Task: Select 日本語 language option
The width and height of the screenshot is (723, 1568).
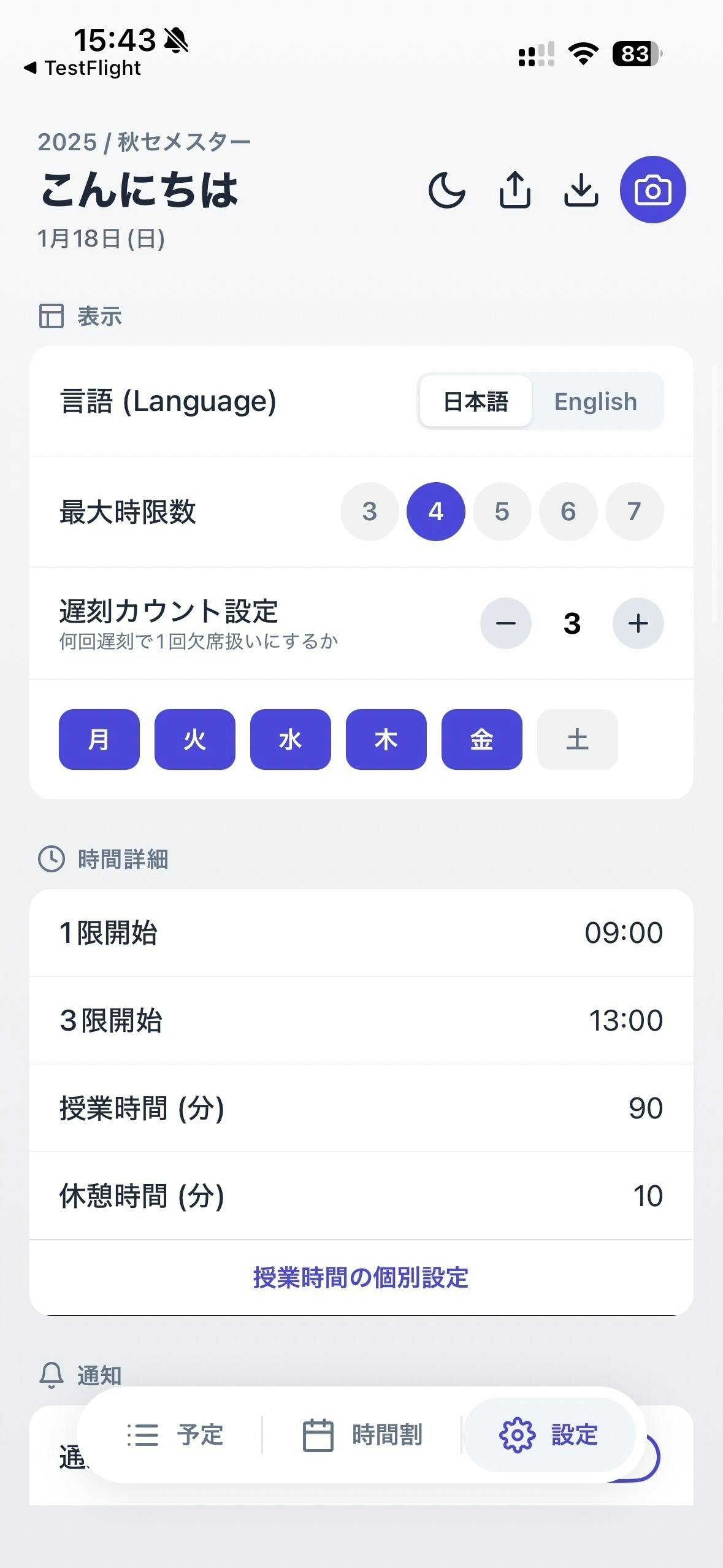Action: (x=475, y=402)
